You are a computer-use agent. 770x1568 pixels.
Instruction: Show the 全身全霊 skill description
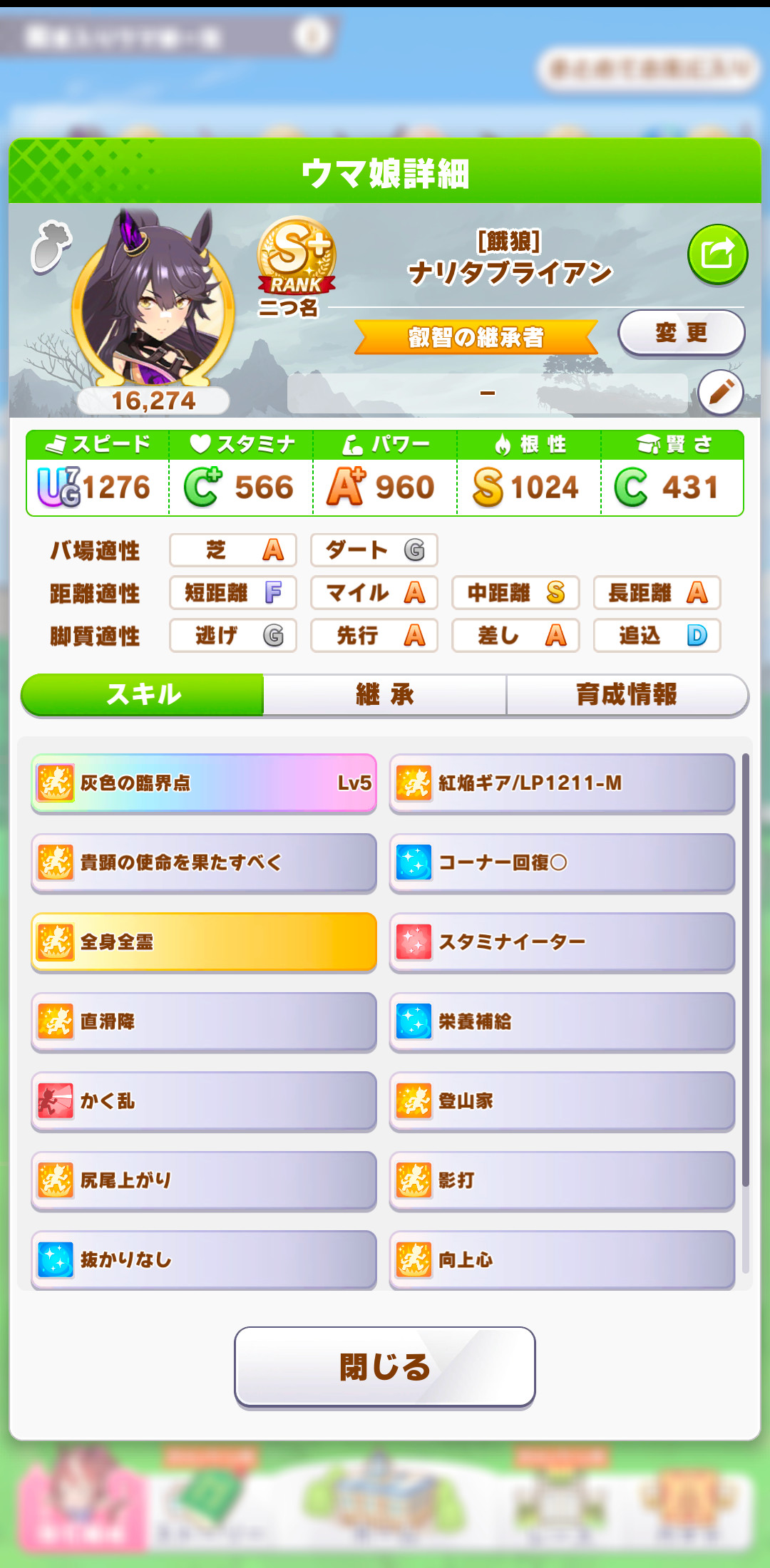(x=204, y=942)
